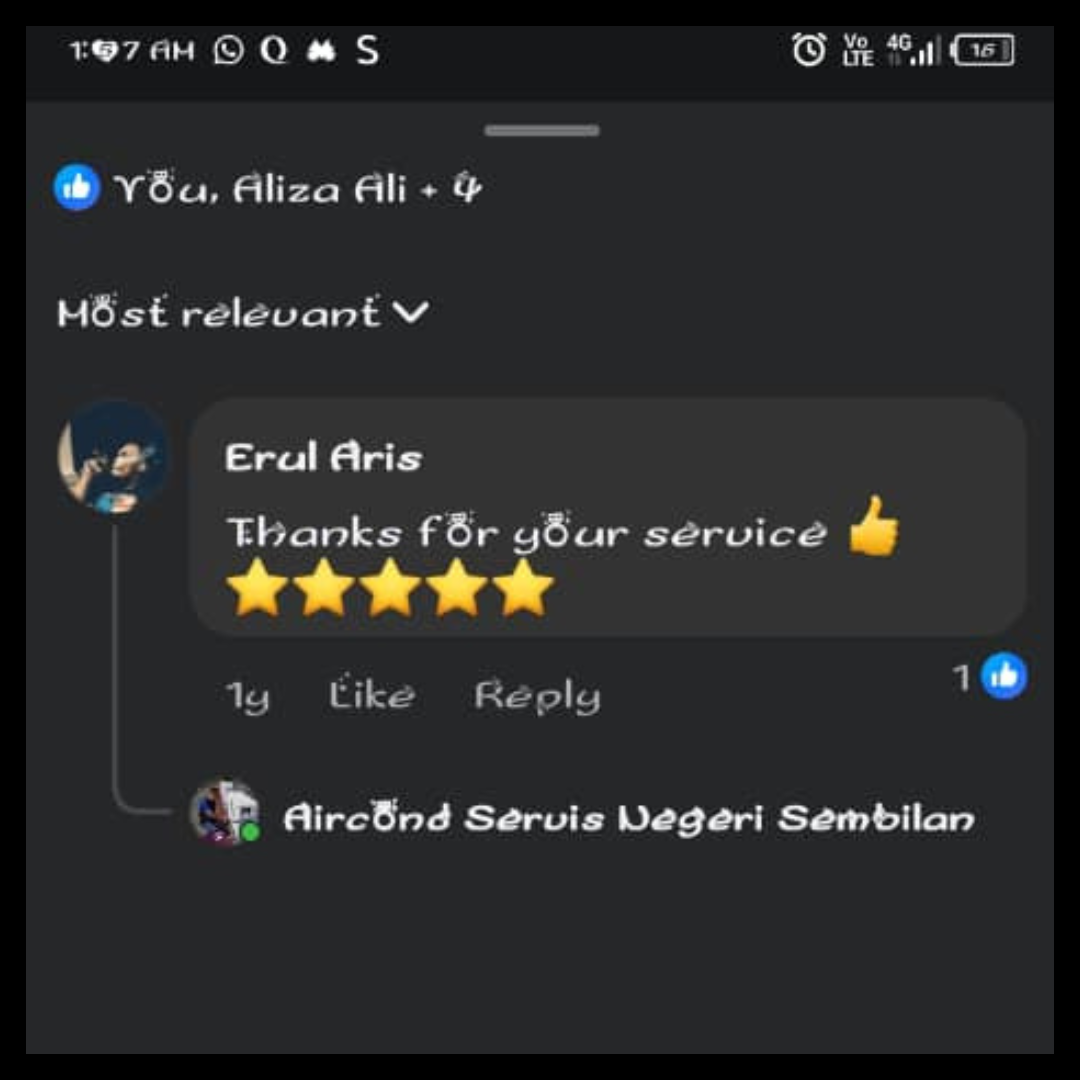Tap the sheet handle at the top
This screenshot has height=1080, width=1080.
point(541,131)
